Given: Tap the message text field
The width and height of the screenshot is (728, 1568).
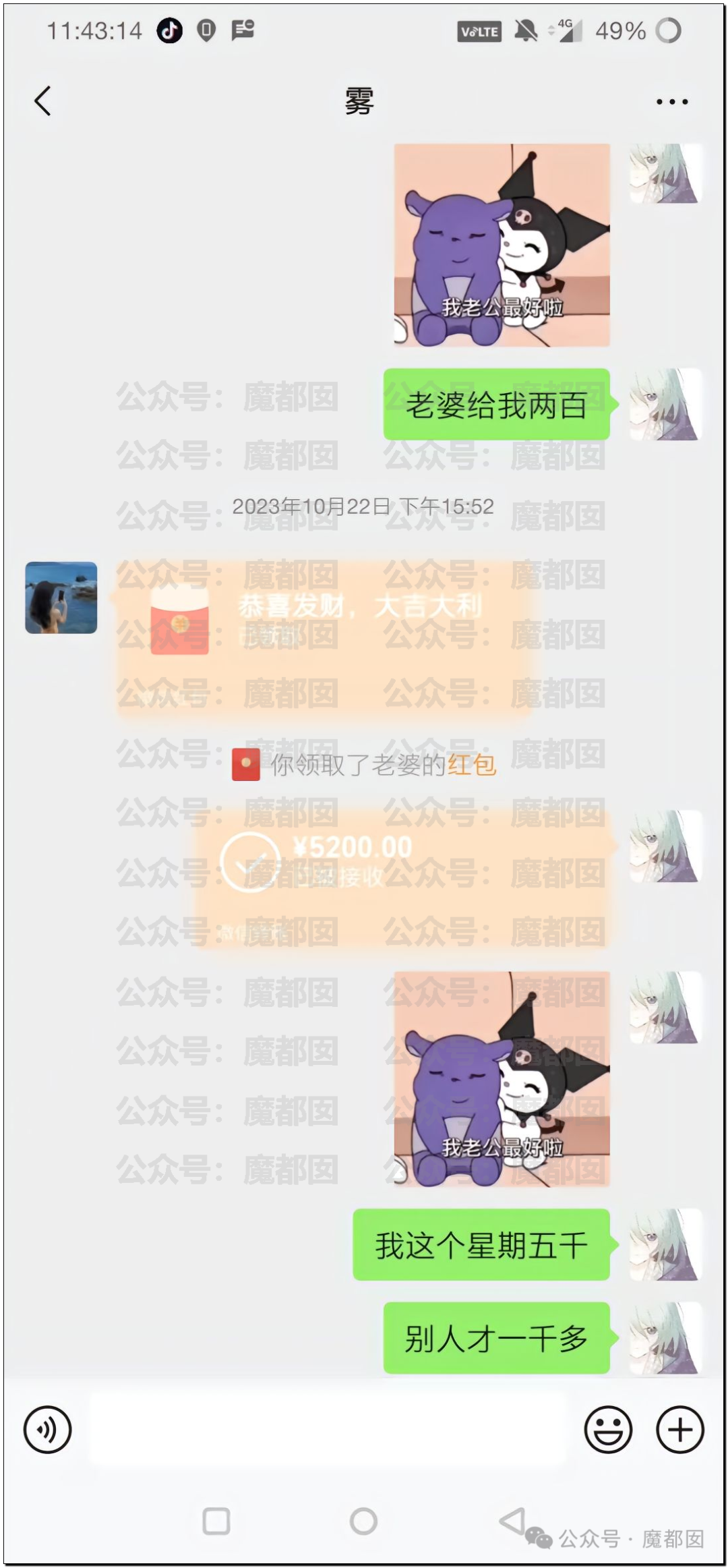Looking at the screenshot, I should 328,1429.
